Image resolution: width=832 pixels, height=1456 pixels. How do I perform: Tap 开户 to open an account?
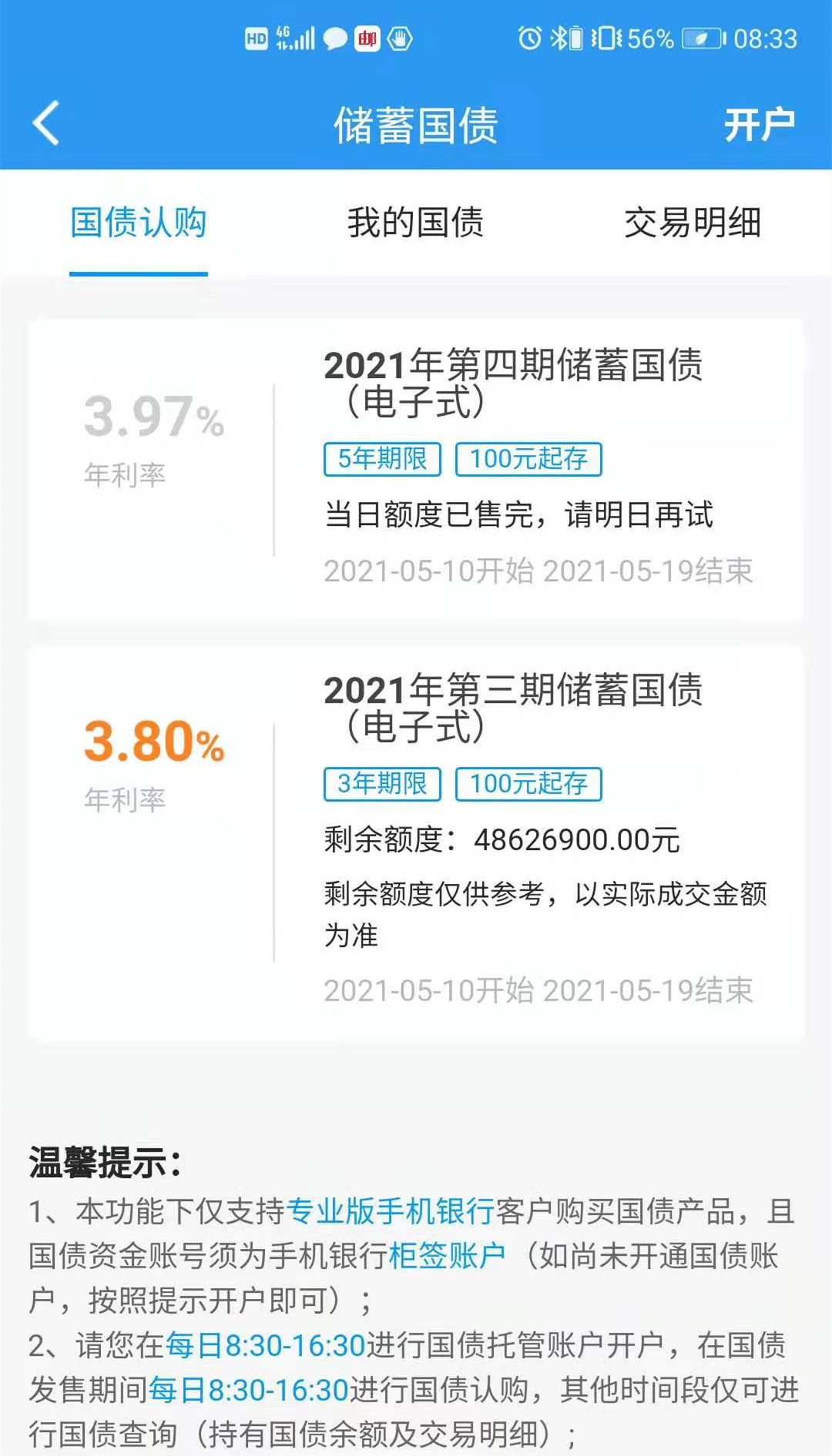[x=758, y=125]
